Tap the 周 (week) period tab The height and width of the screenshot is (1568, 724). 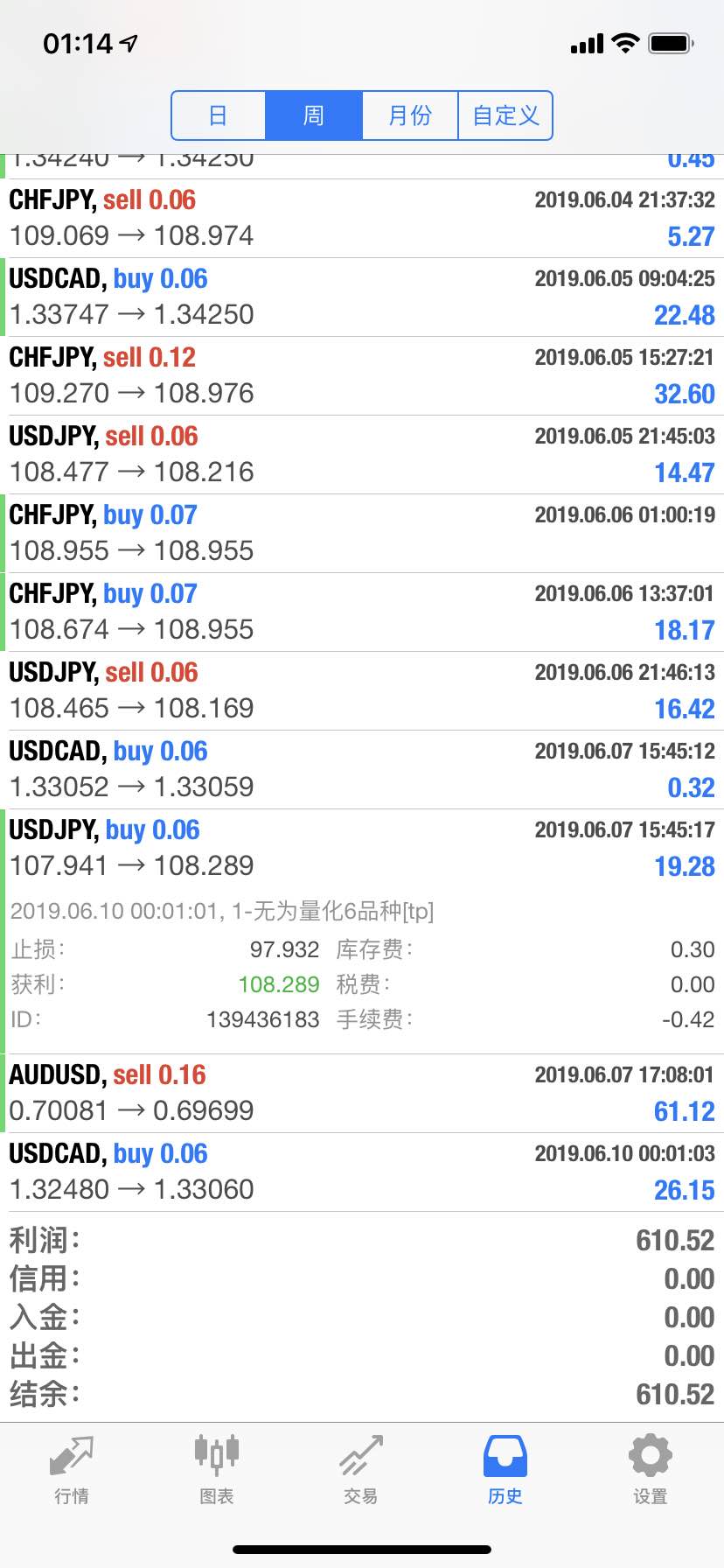click(x=314, y=115)
